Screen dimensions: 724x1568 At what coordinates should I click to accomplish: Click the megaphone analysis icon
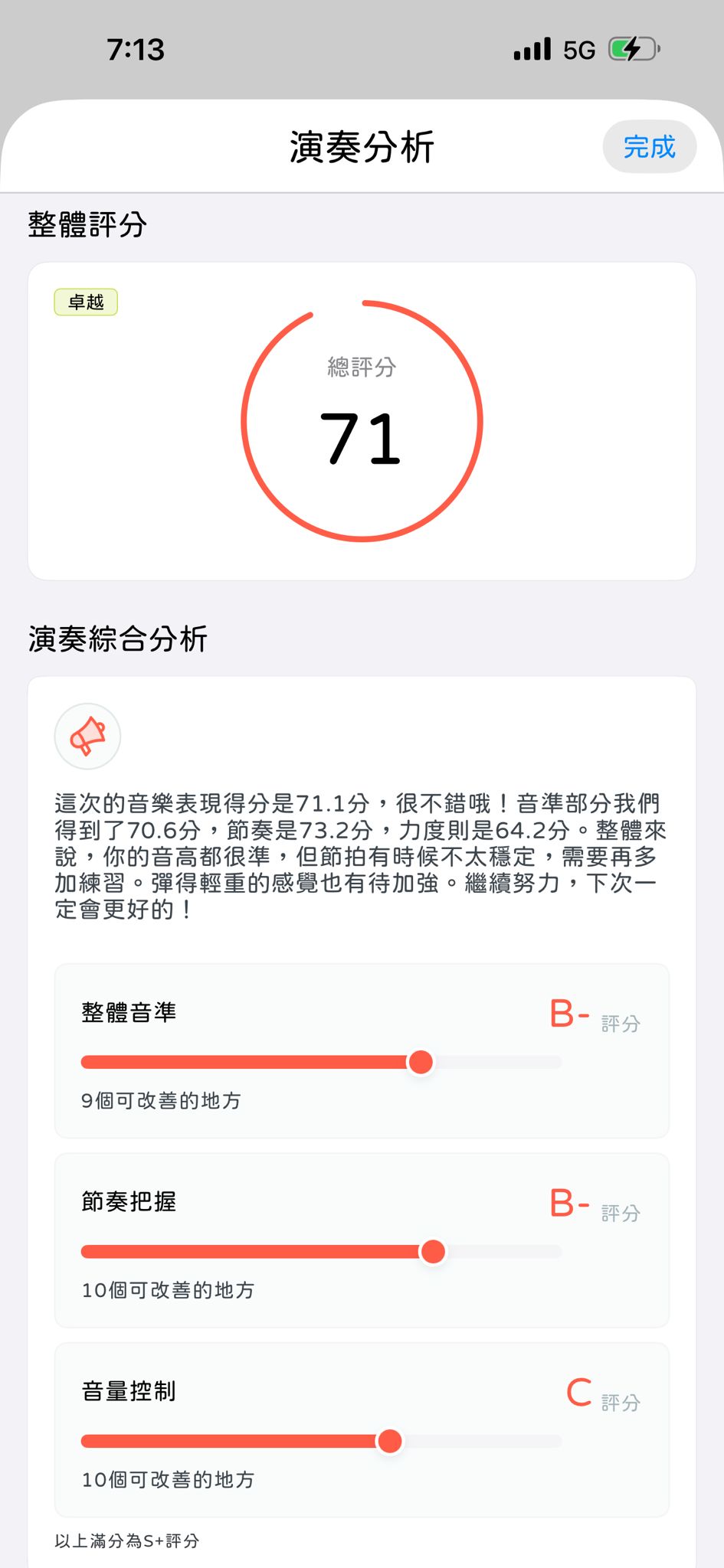coord(87,736)
